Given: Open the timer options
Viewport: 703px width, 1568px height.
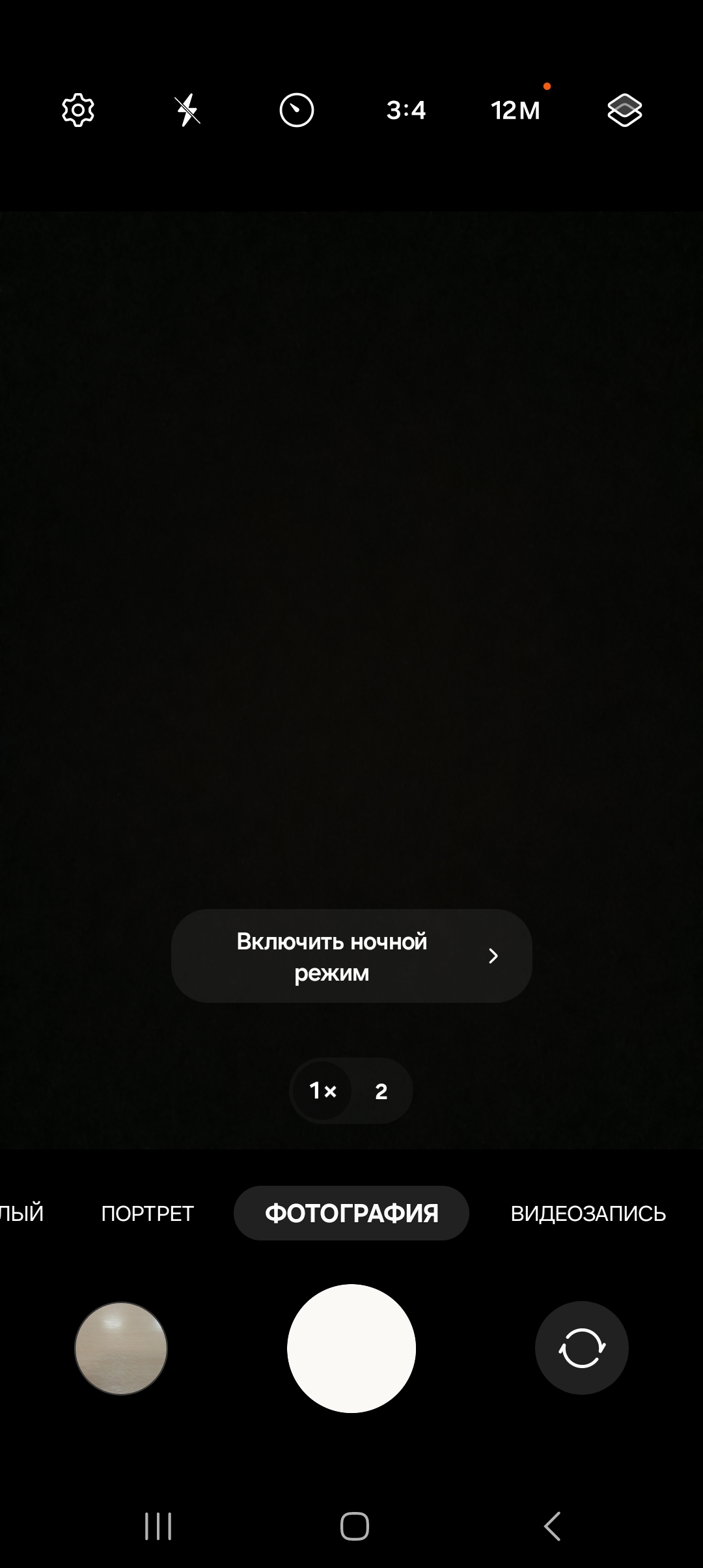Looking at the screenshot, I should [x=297, y=110].
